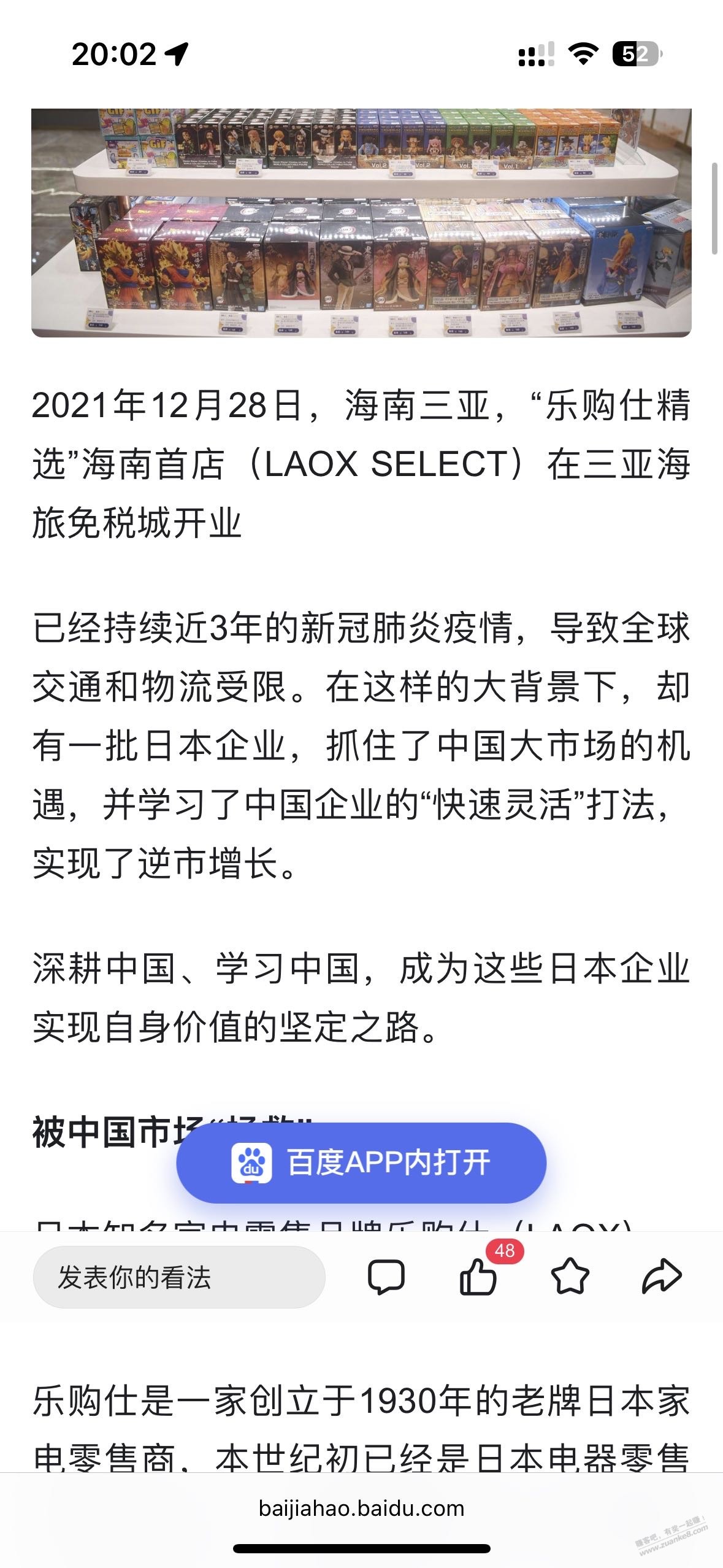Open the baijiahao.baidu.com address link
The width and height of the screenshot is (723, 1568).
tap(361, 1506)
